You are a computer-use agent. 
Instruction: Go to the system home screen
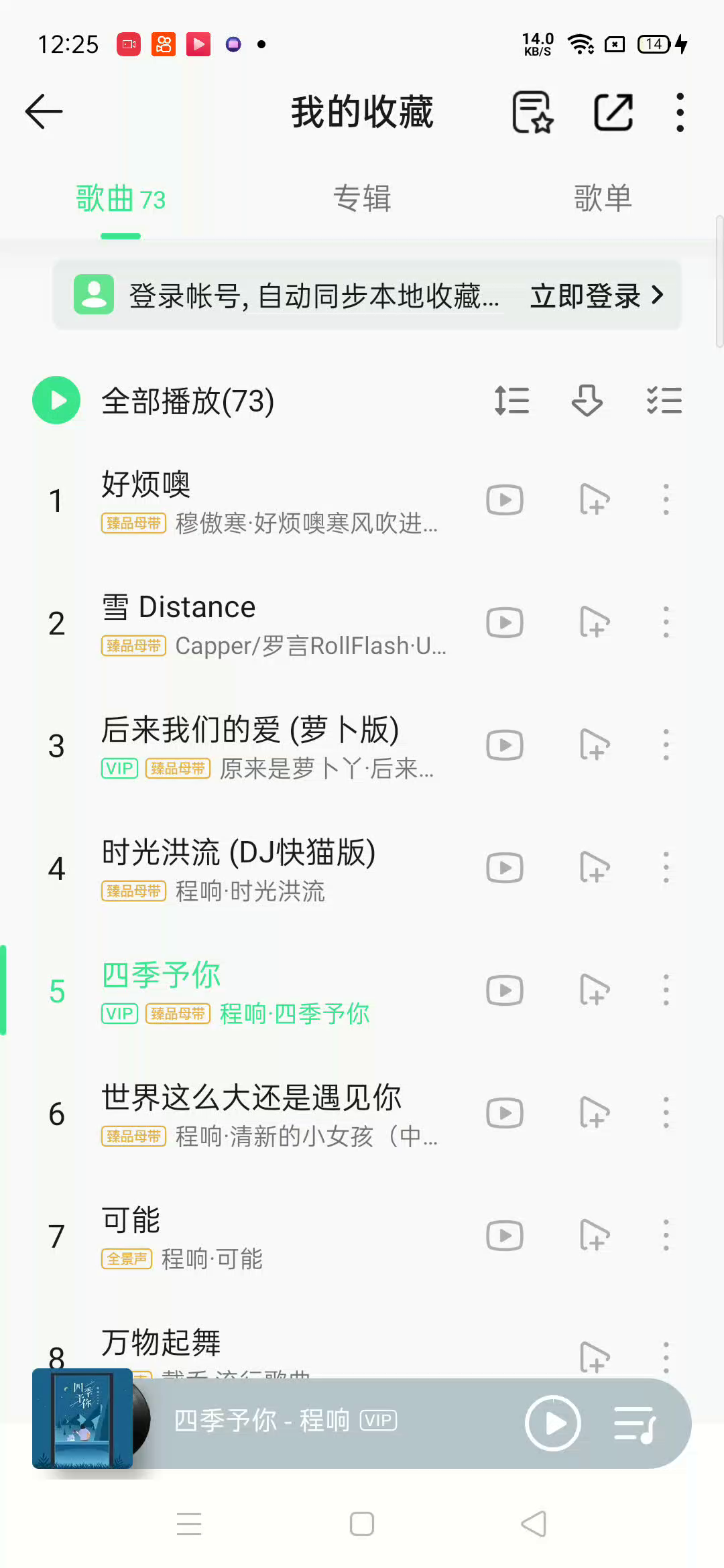[362, 1524]
